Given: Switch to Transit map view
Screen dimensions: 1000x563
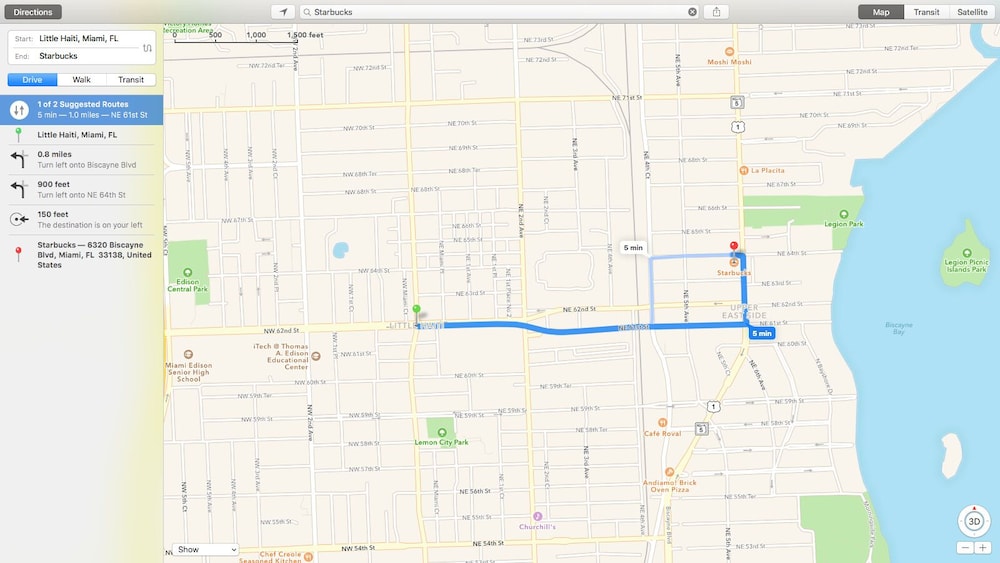Looking at the screenshot, I should coord(926,12).
